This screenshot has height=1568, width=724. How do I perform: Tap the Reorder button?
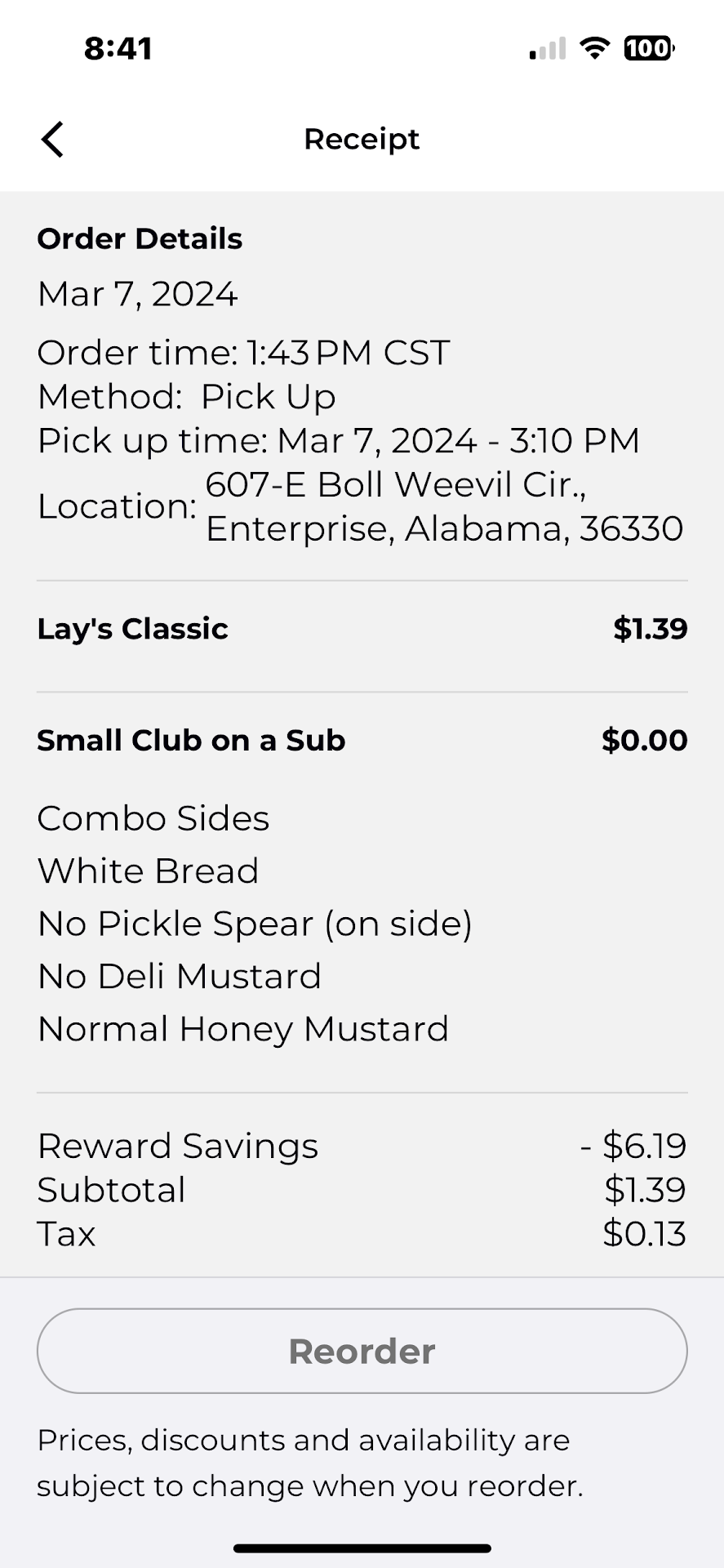click(362, 1351)
